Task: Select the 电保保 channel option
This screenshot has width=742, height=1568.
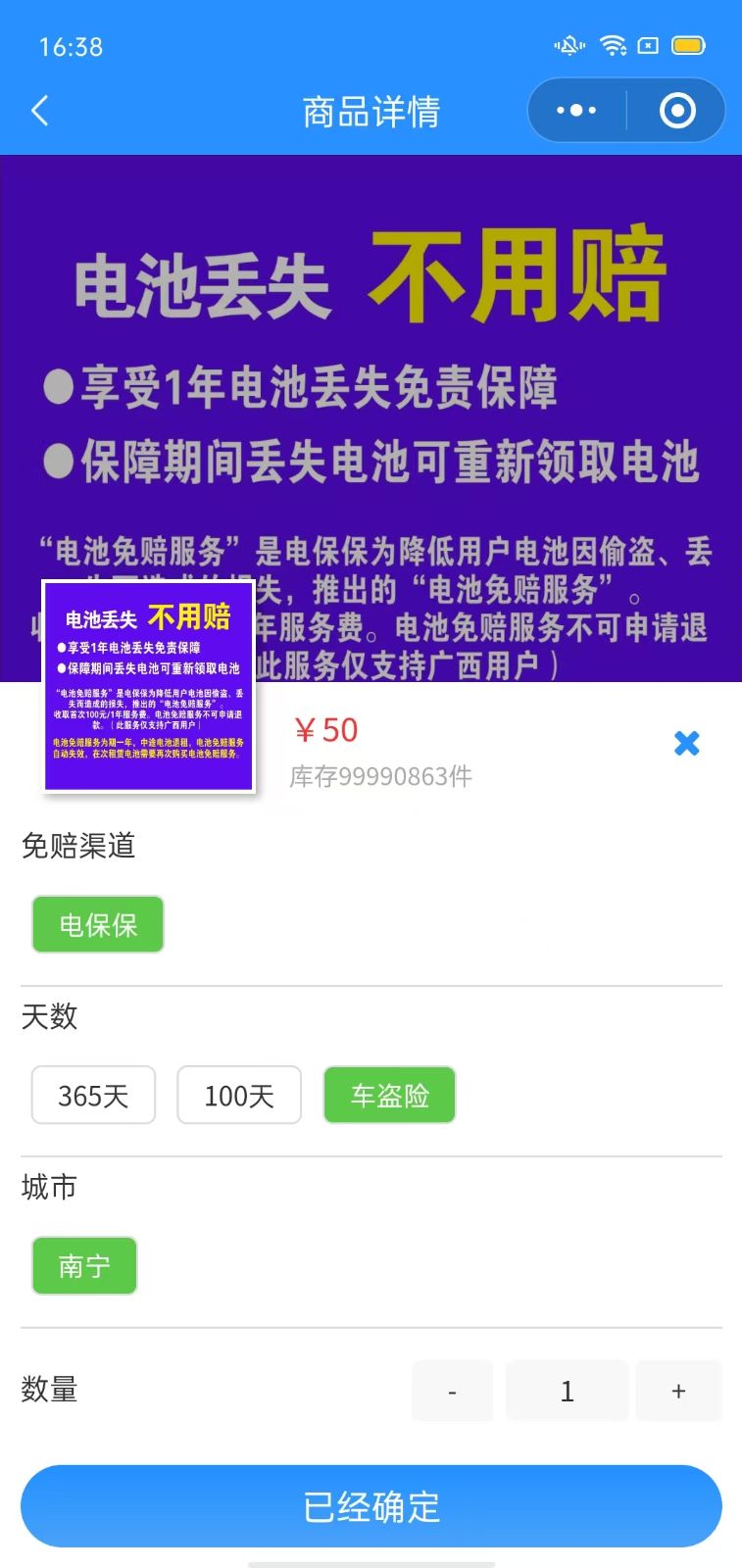Action: [x=98, y=924]
